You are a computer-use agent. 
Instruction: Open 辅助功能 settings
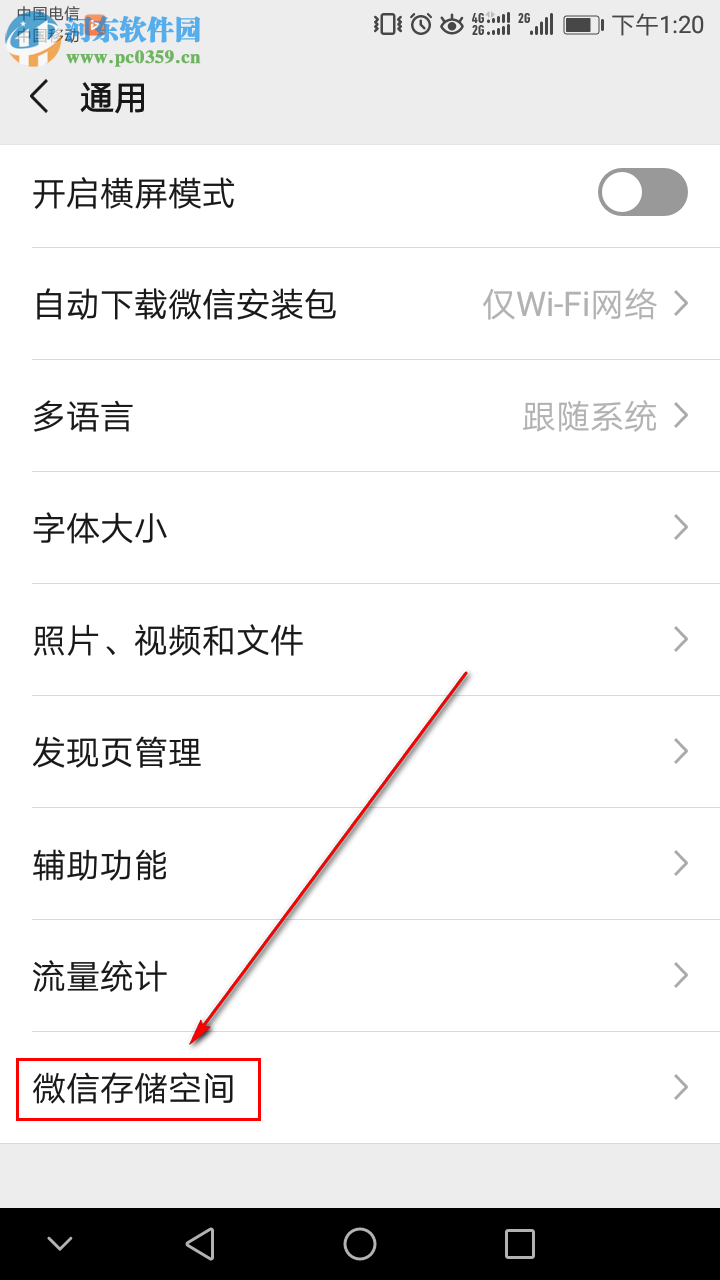tap(360, 864)
